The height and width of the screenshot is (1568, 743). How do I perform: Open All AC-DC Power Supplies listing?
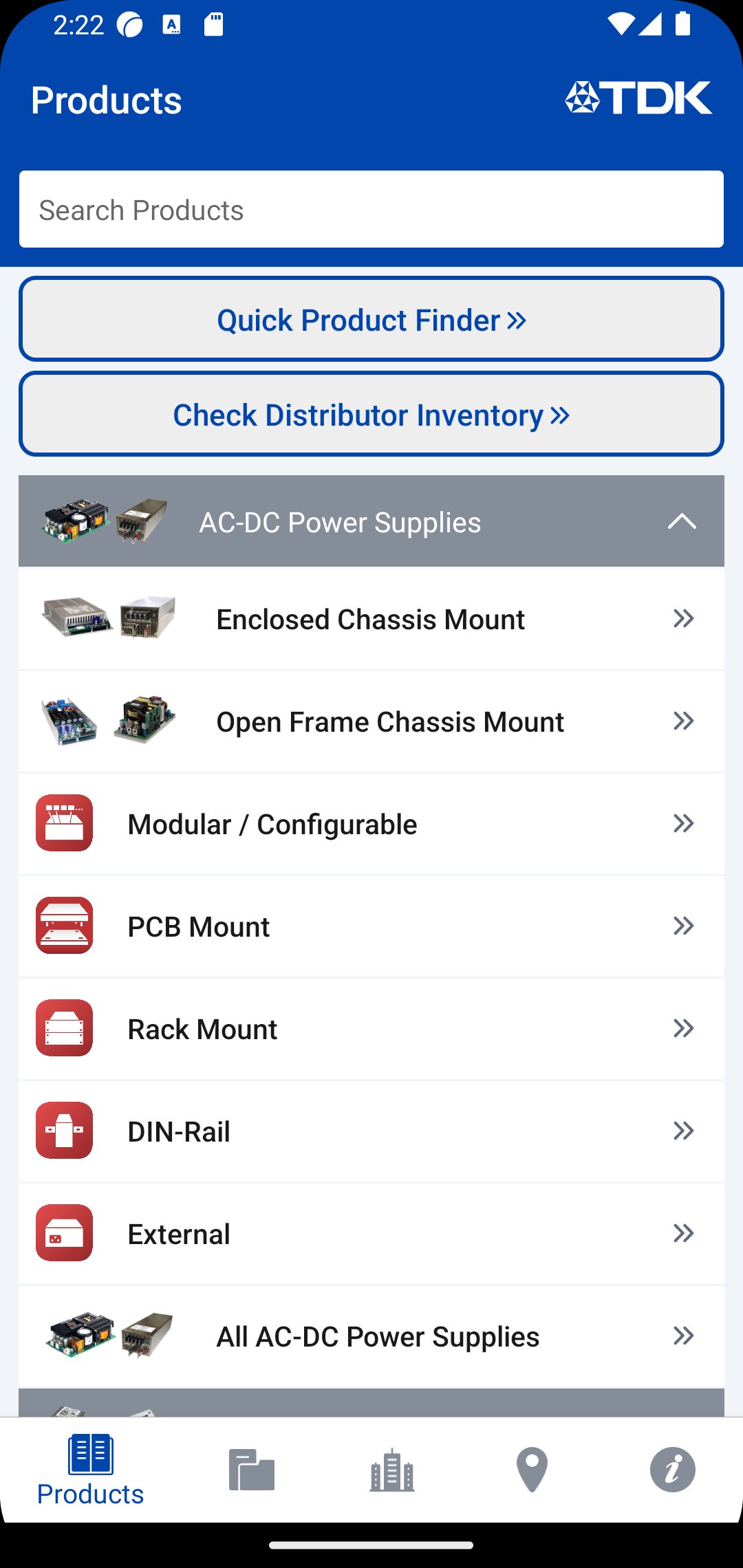(378, 1336)
